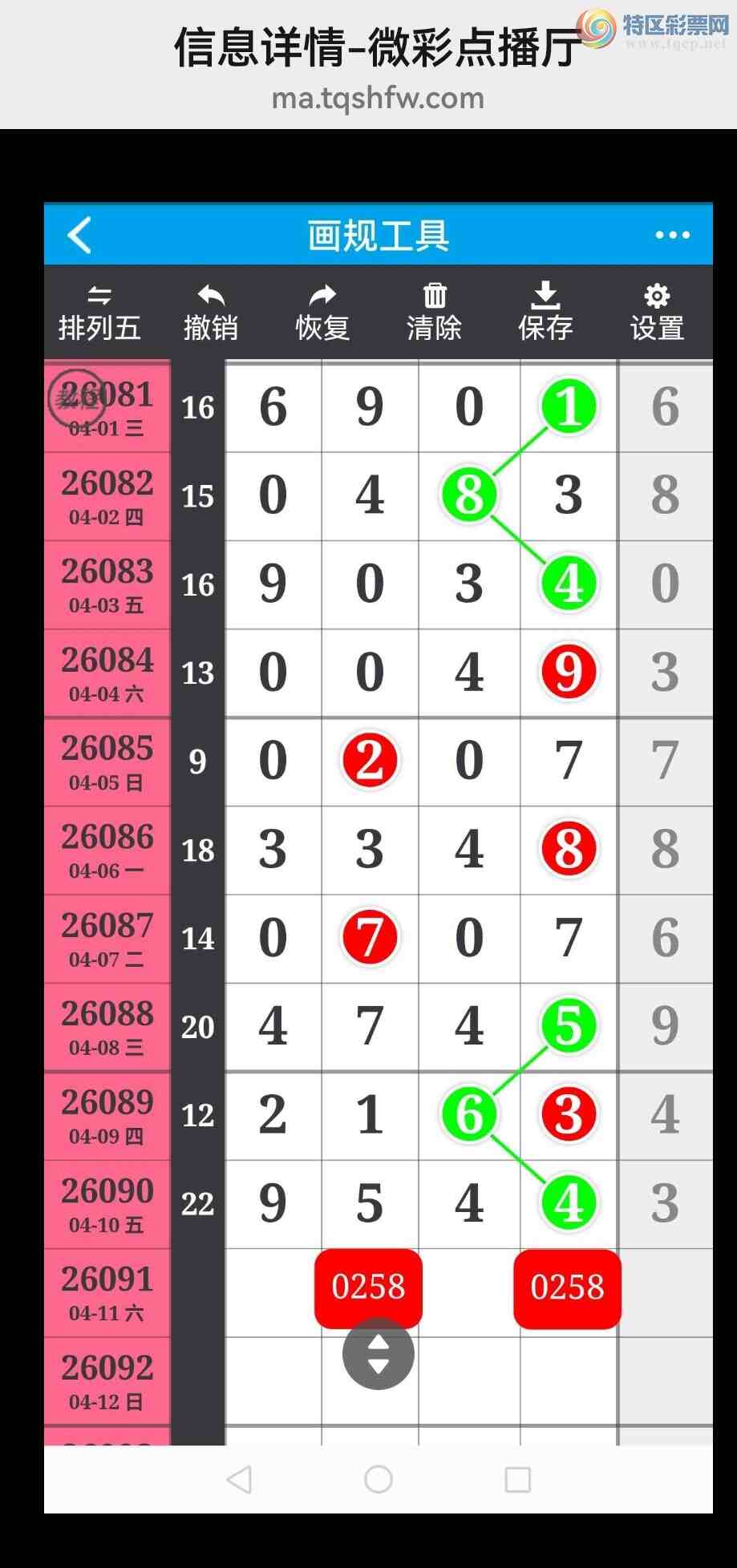737x1568 pixels.
Task: Open 设置 settings
Action: pos(657,313)
